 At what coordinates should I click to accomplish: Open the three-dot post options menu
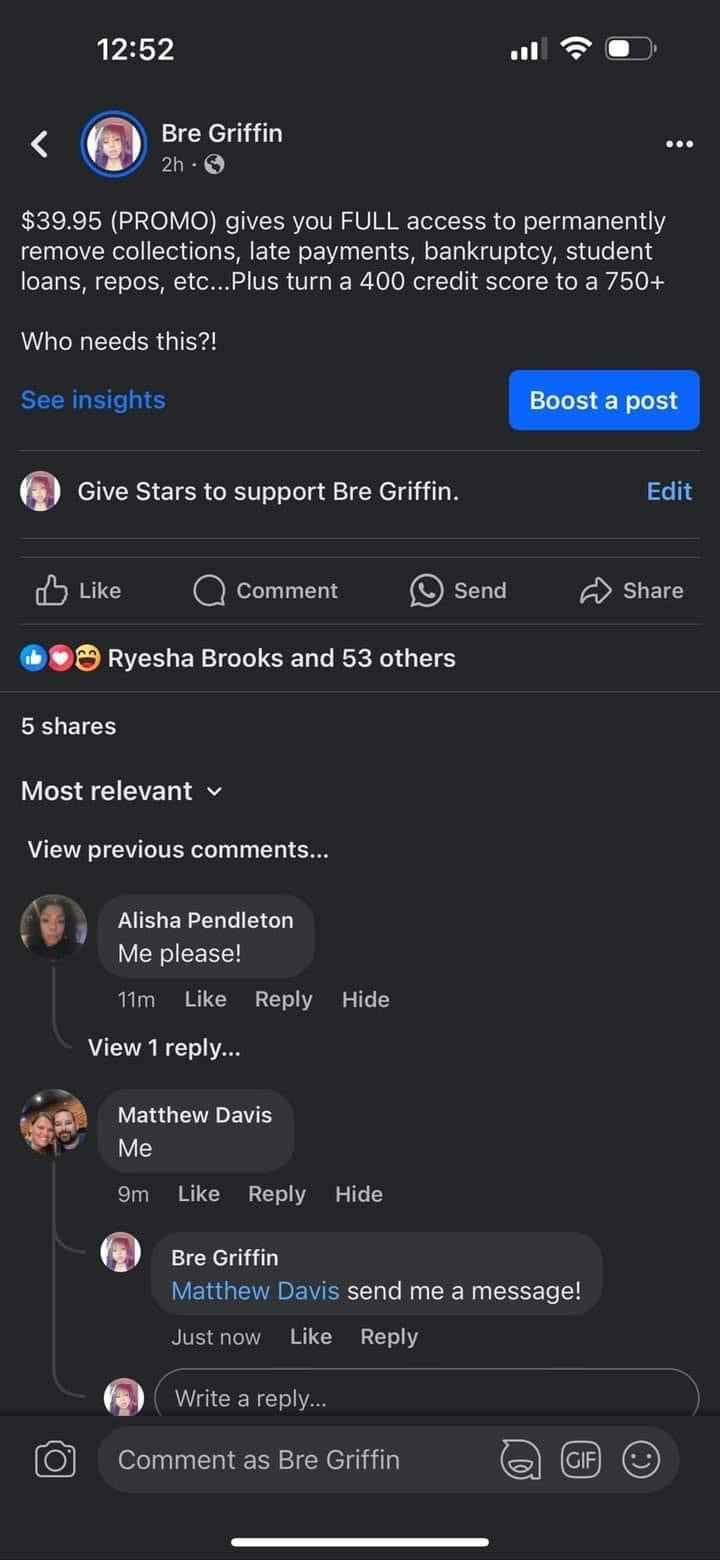point(679,145)
